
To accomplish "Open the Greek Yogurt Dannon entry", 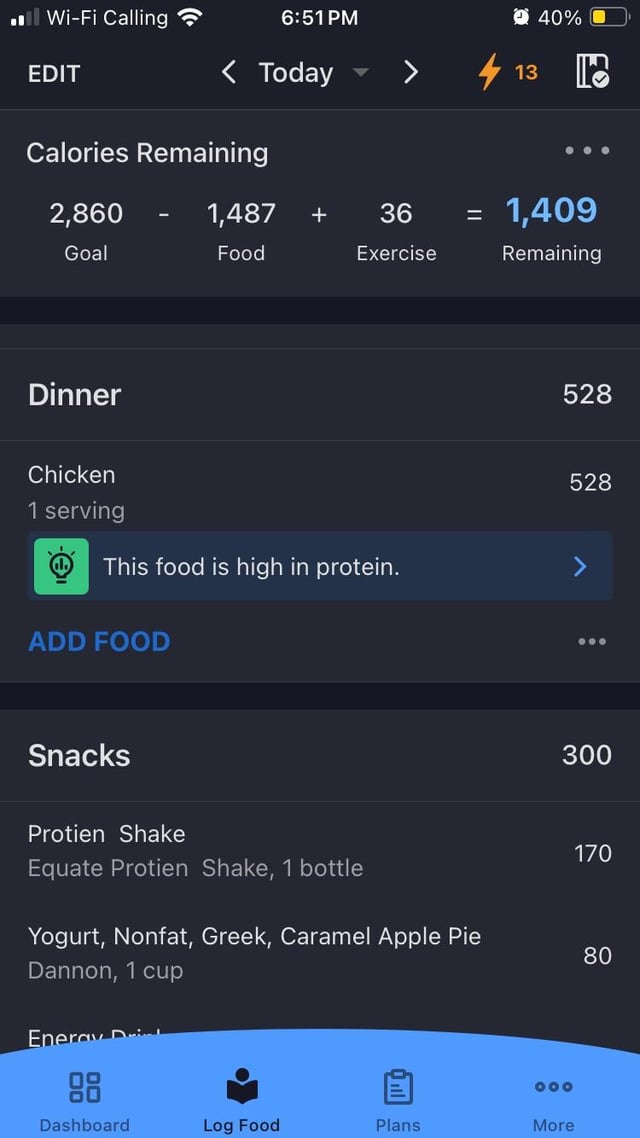I will coord(320,952).
